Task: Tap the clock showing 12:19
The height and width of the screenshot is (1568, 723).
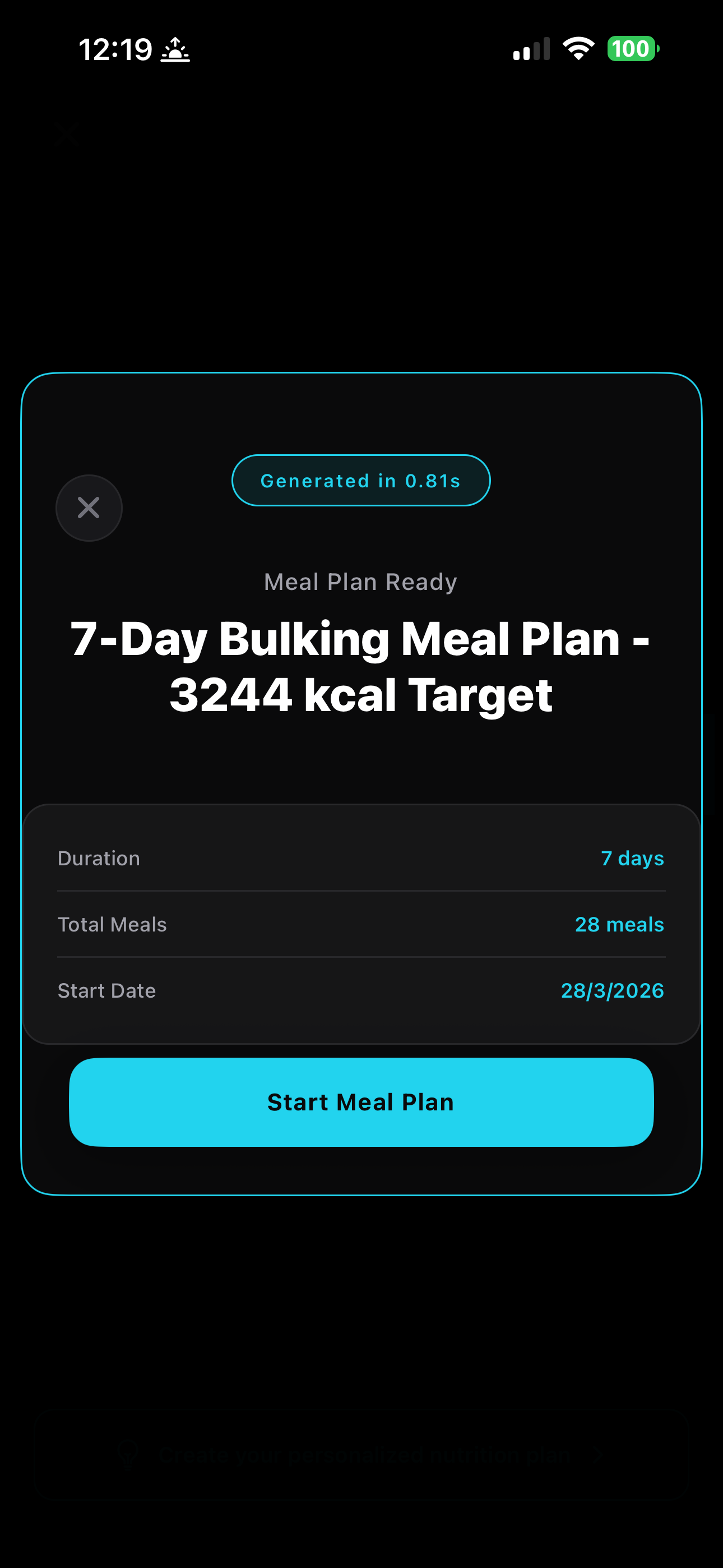Action: coord(115,49)
